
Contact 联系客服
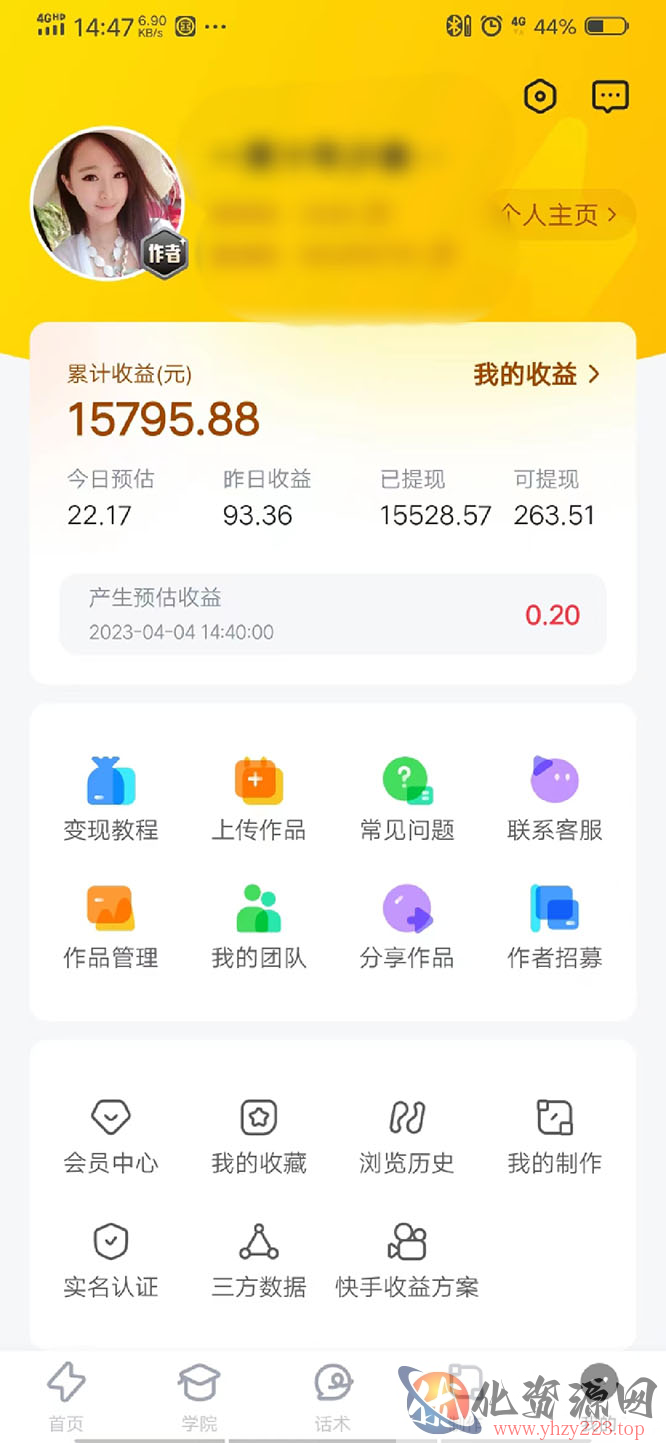click(555, 800)
